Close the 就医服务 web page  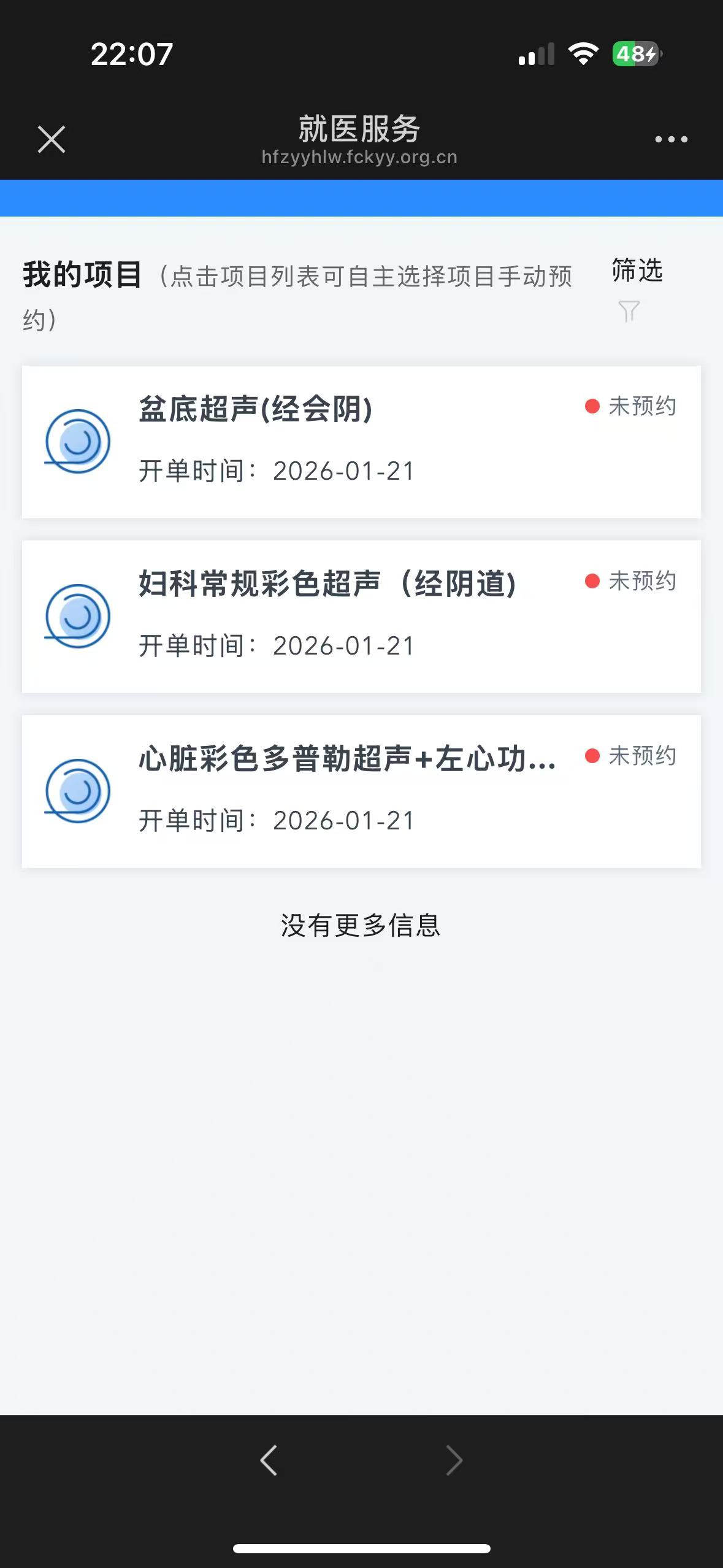52,139
